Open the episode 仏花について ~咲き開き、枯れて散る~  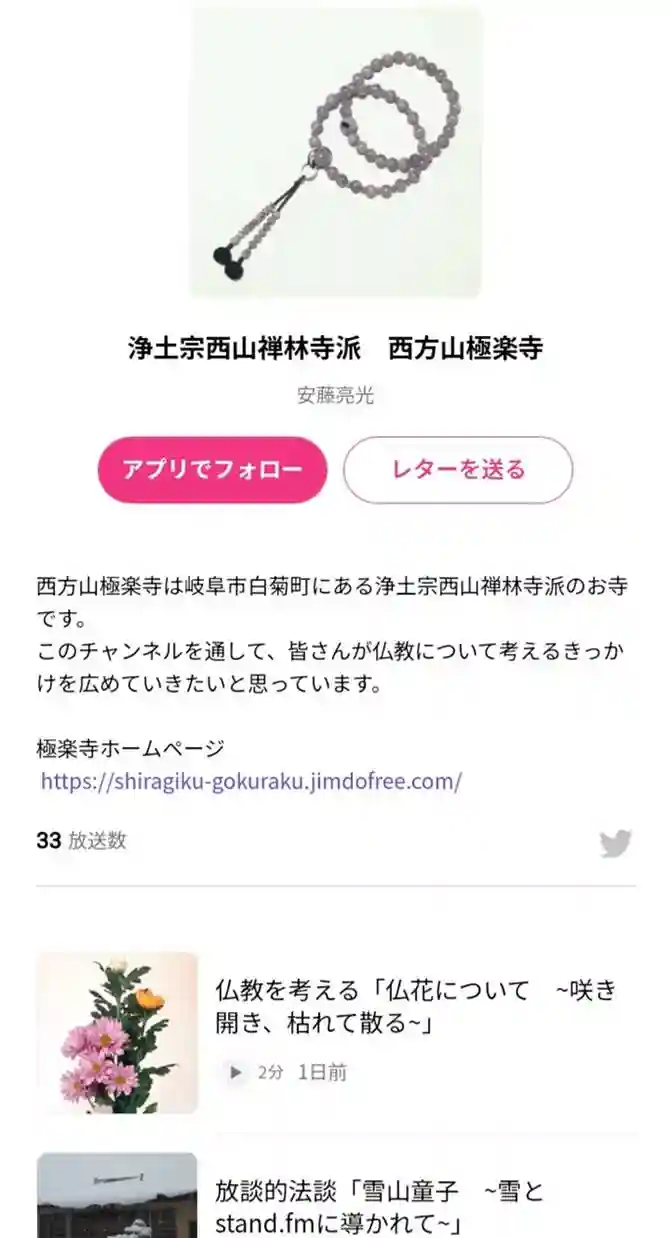click(x=416, y=1007)
